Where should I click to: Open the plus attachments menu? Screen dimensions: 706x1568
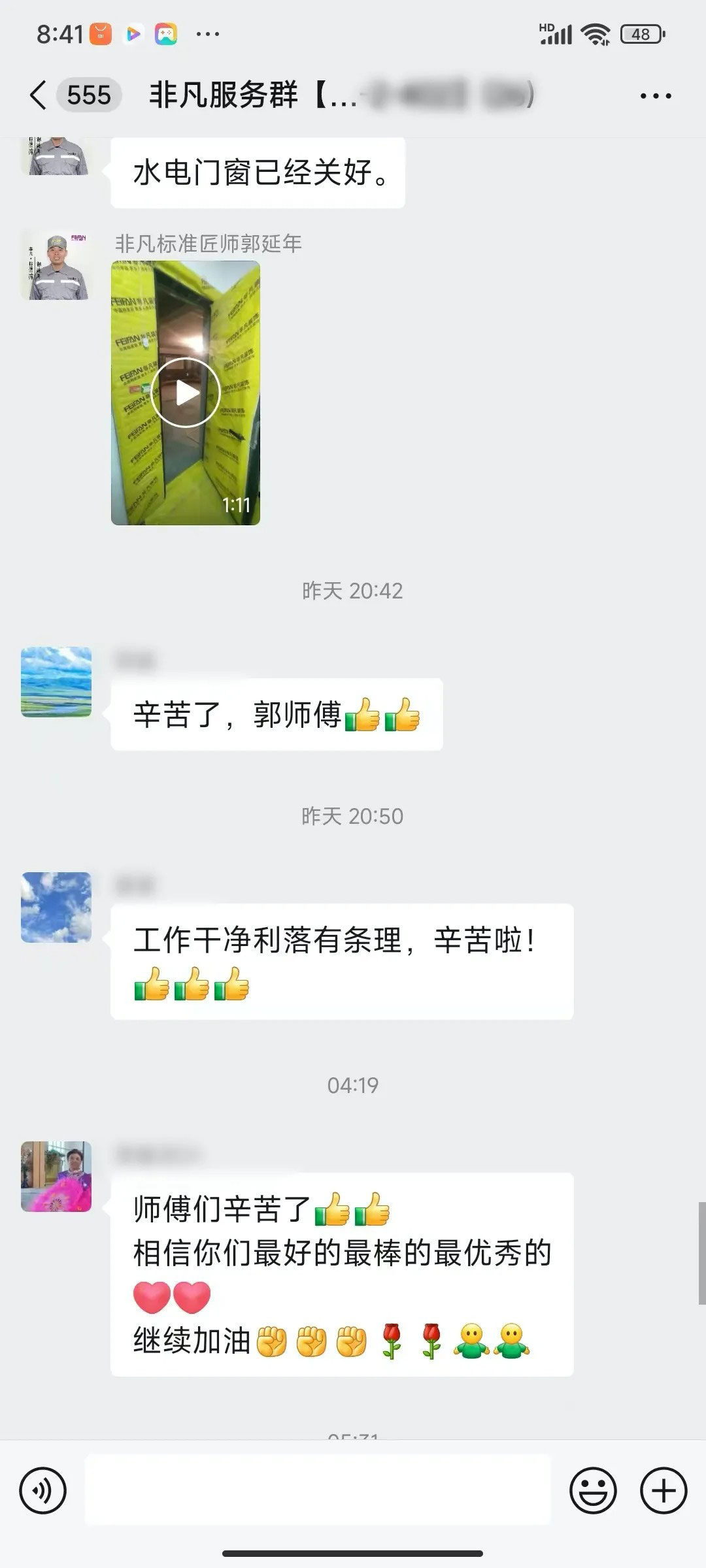[664, 1491]
